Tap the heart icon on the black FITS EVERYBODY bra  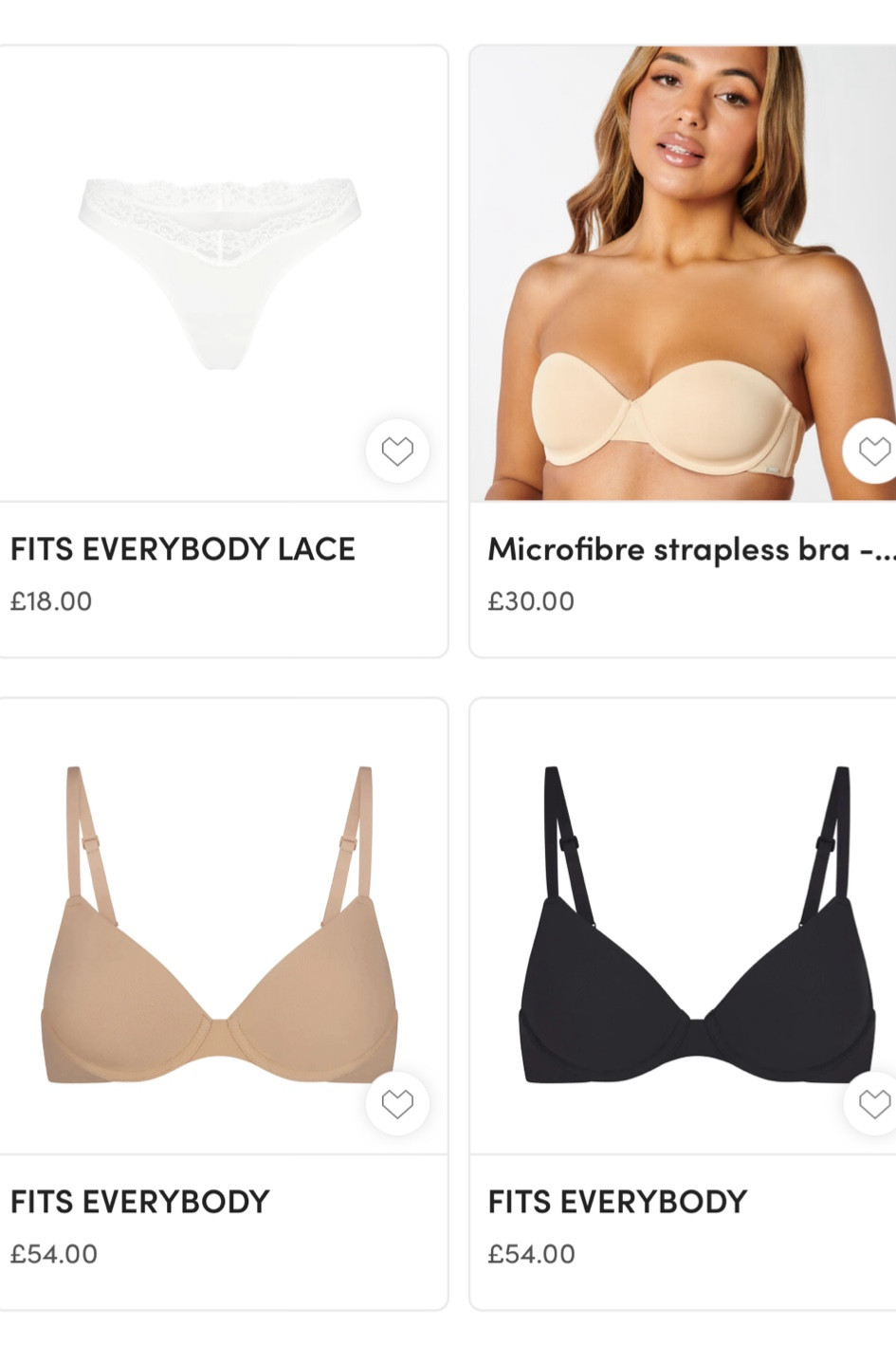(874, 1103)
